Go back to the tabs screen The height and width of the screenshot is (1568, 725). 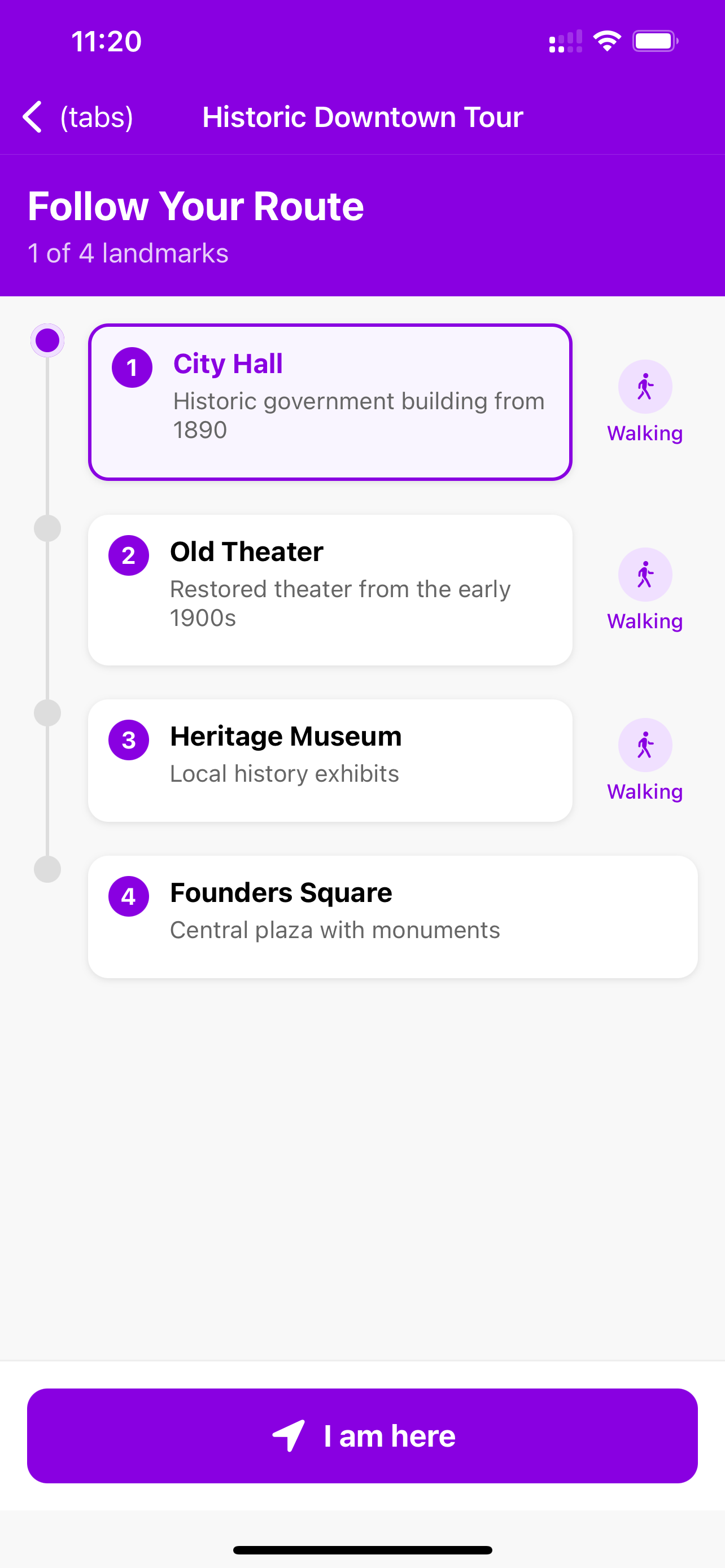click(x=76, y=116)
